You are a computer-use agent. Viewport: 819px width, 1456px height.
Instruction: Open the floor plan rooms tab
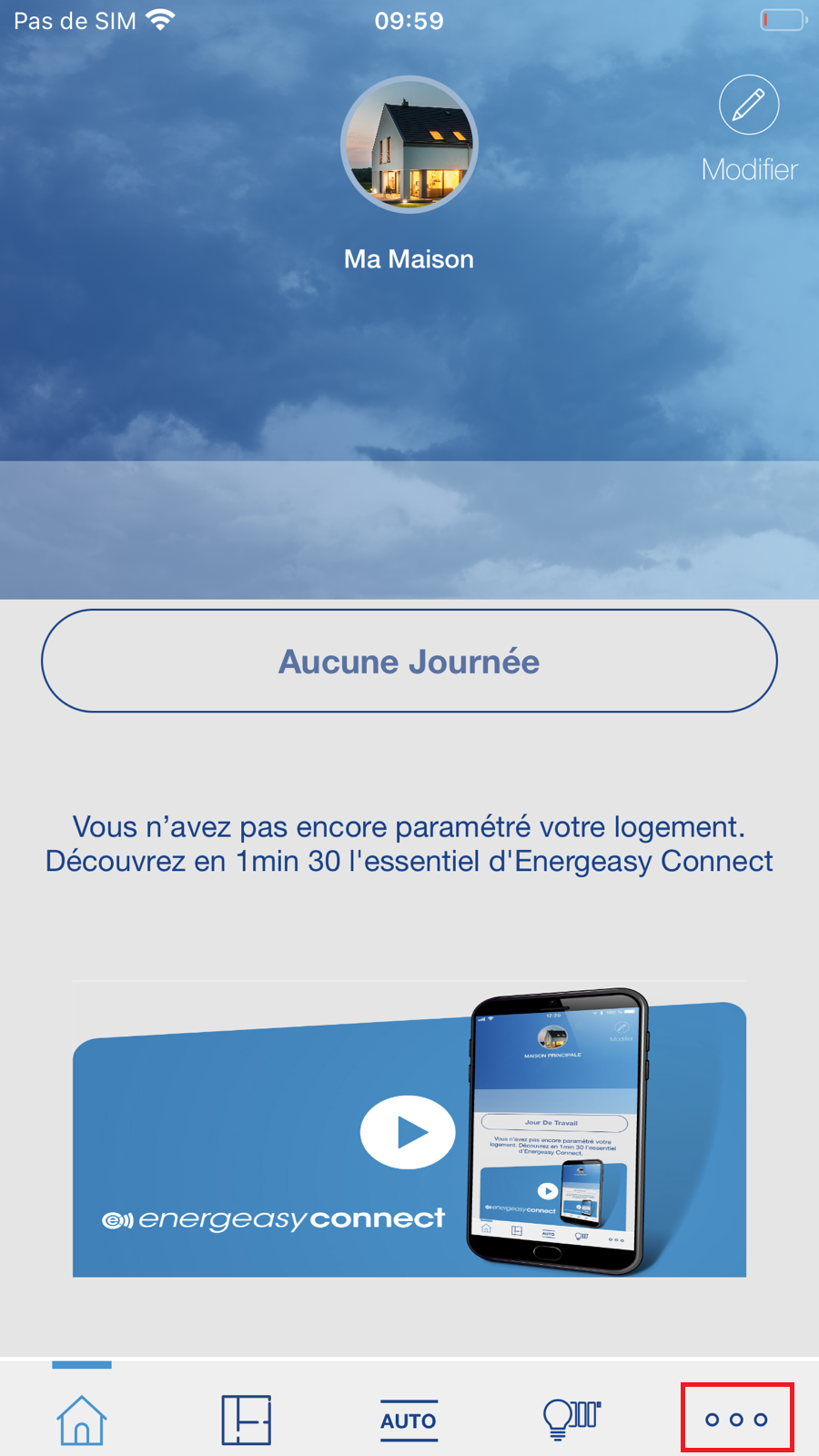click(x=246, y=1420)
